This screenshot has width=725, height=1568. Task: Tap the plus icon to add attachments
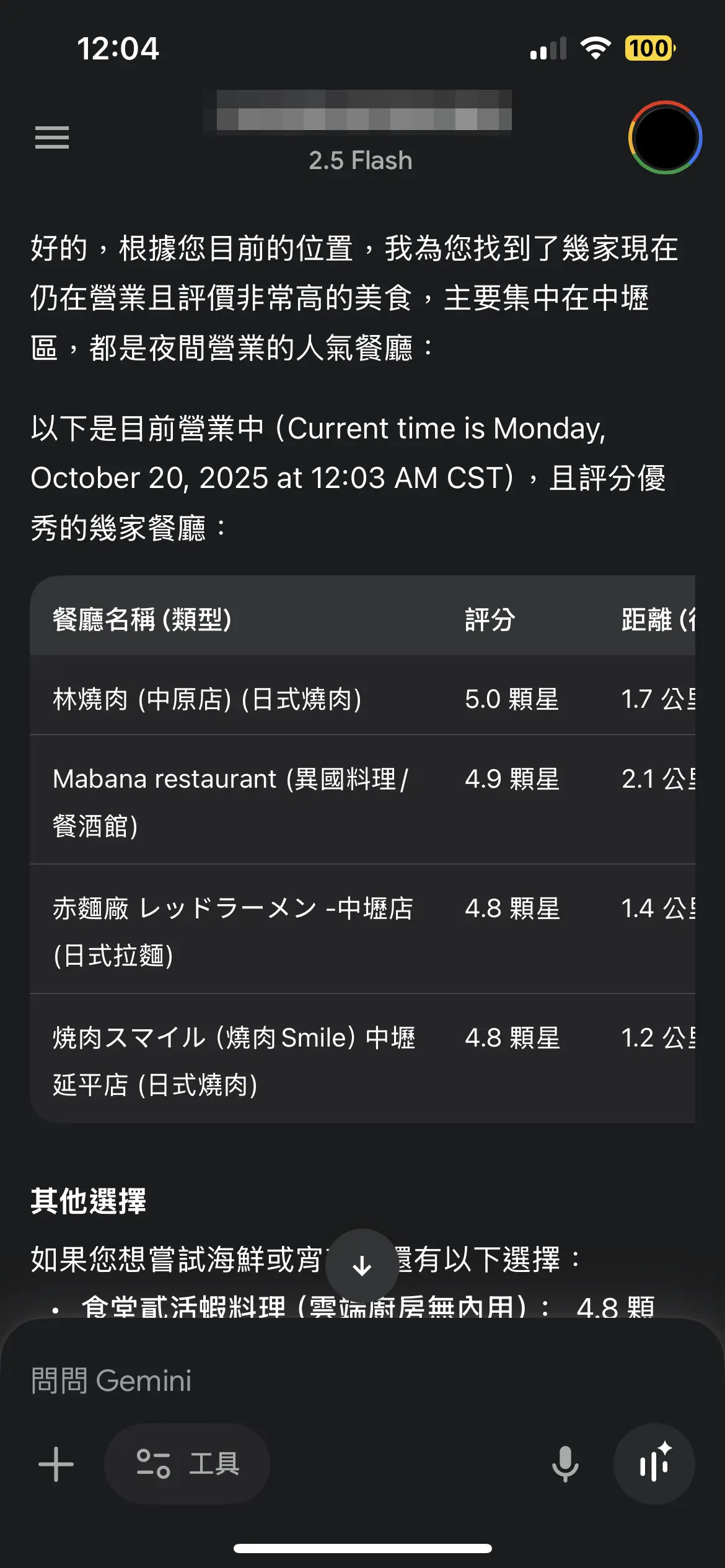pyautogui.click(x=56, y=1465)
